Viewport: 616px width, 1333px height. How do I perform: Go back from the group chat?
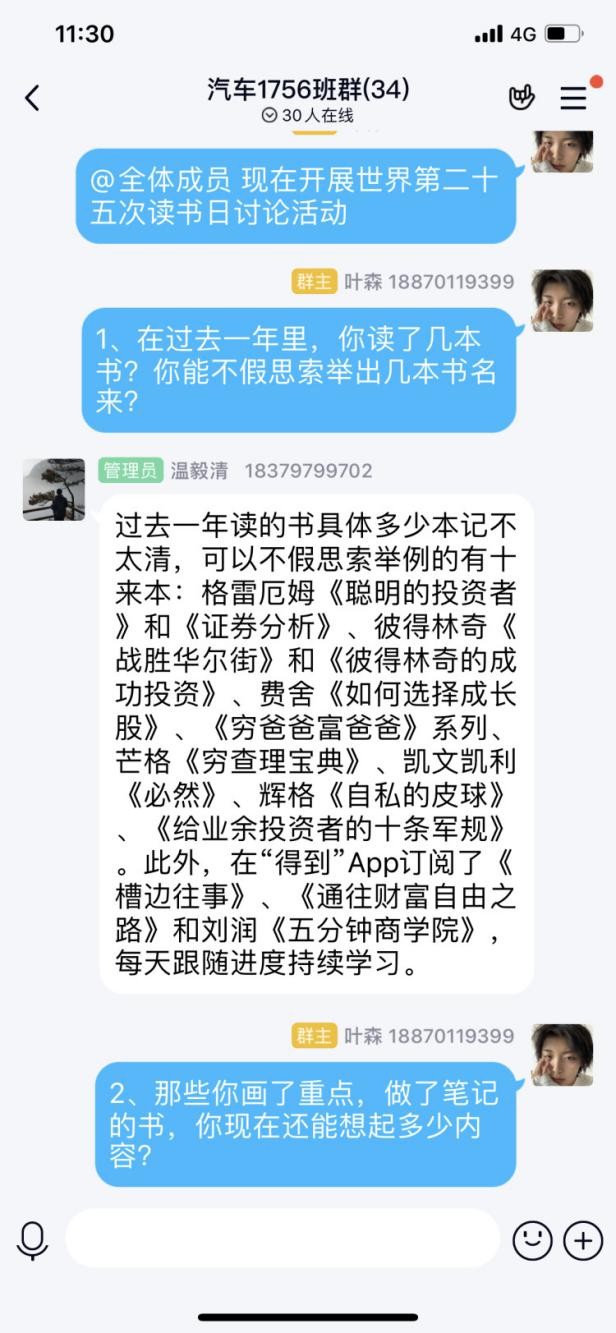point(32,98)
